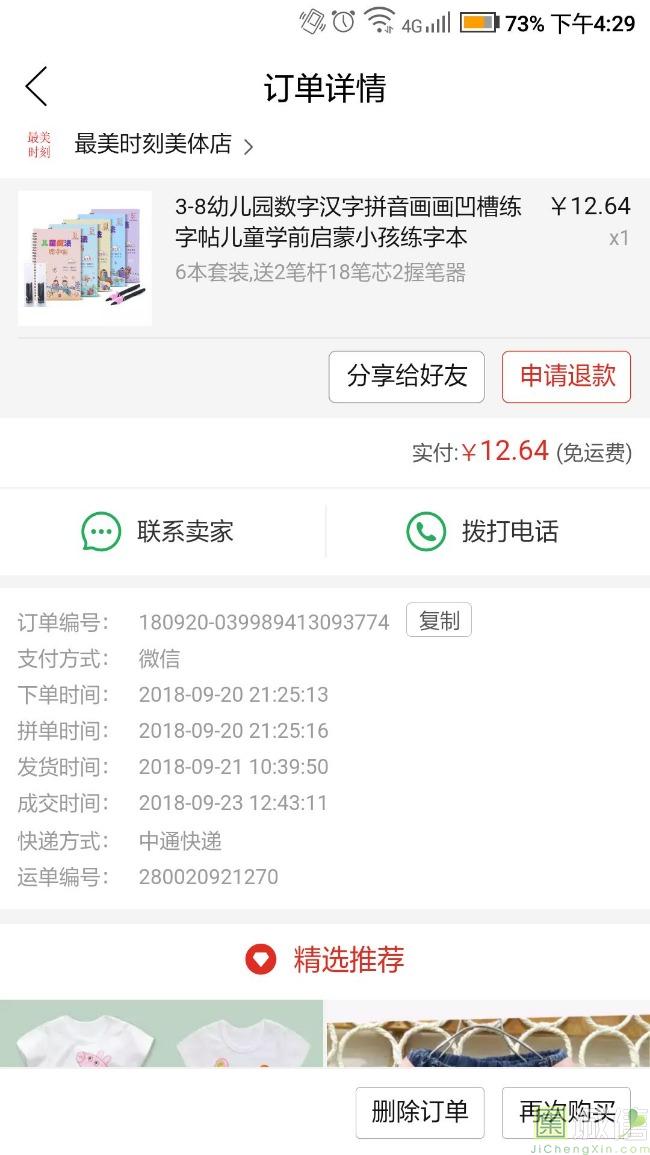Call the seller with 拨打电话

[482, 531]
